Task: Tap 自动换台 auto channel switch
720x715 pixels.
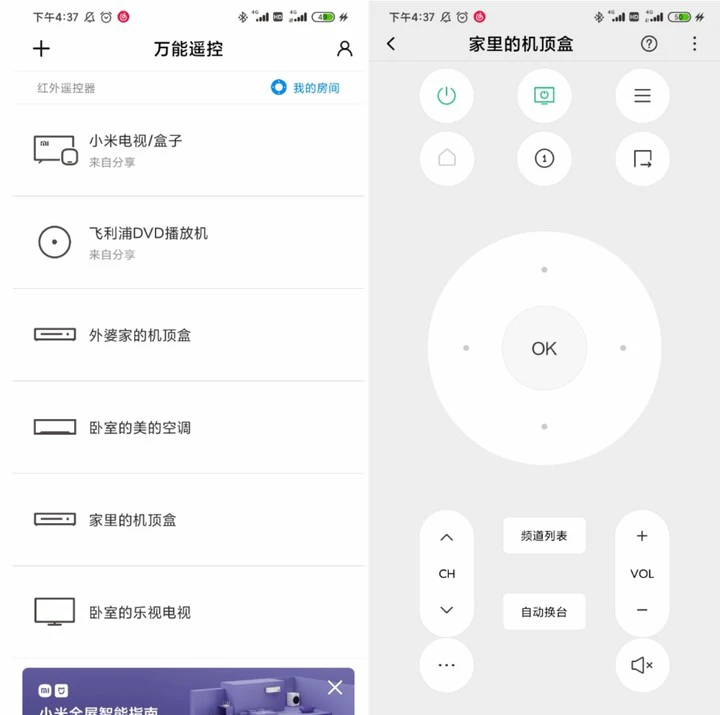Action: pos(544,611)
